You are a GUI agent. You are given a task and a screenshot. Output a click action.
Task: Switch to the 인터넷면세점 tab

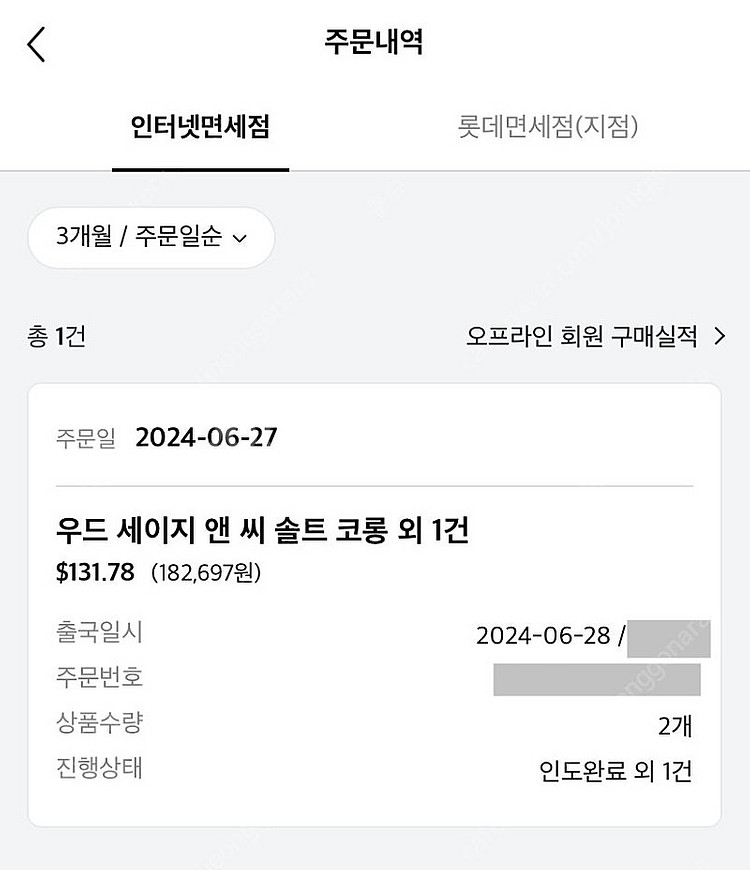tap(200, 127)
